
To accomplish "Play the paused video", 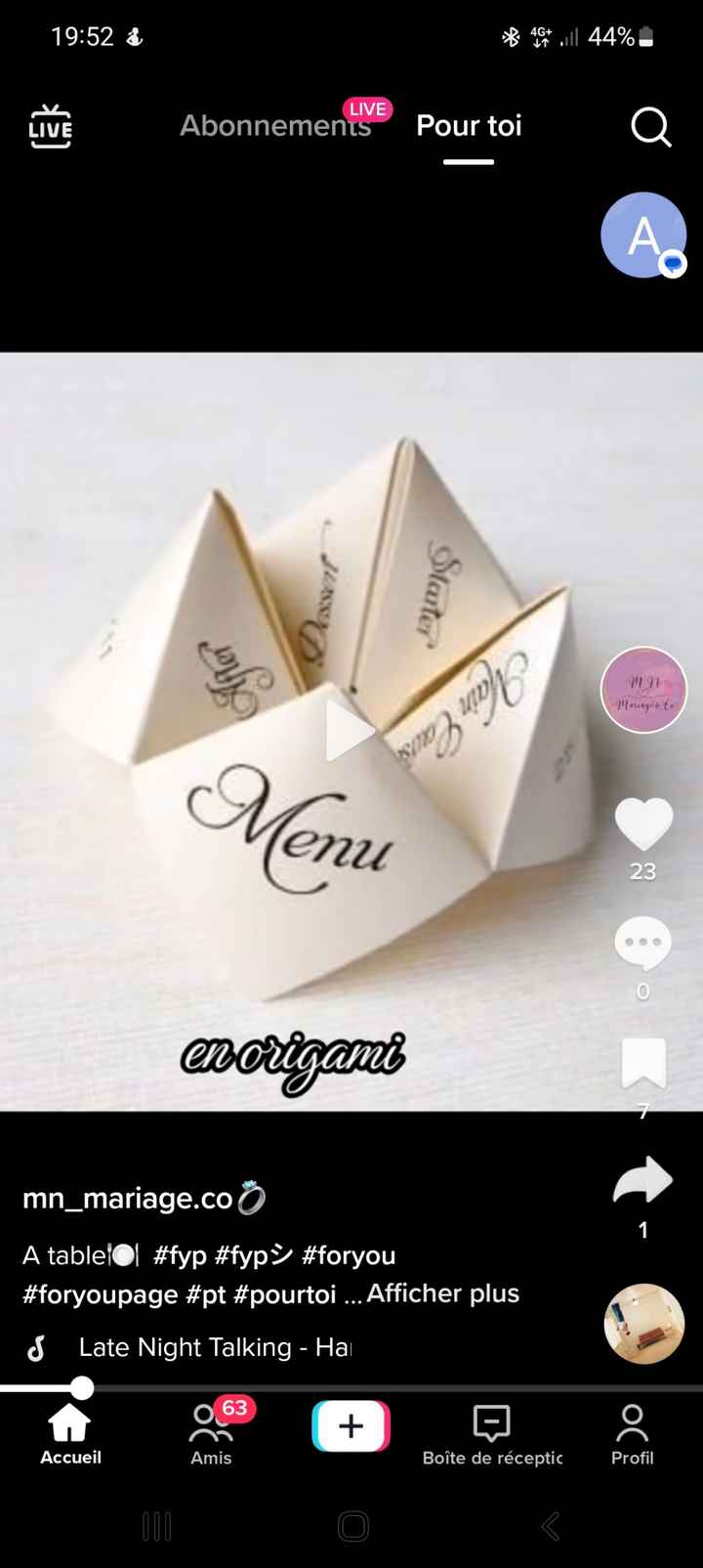I will (x=350, y=730).
